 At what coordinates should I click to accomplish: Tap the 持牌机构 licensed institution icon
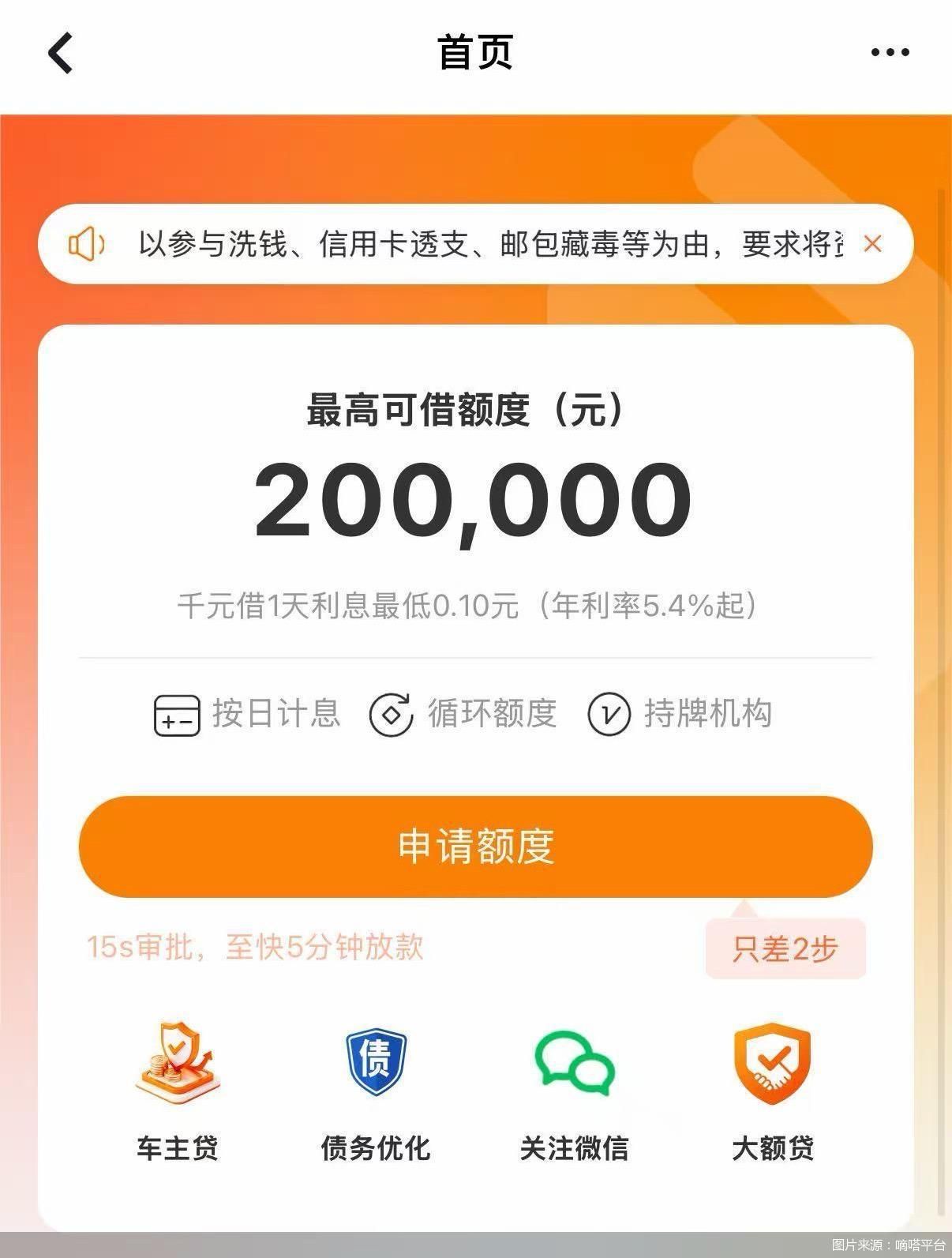click(608, 715)
